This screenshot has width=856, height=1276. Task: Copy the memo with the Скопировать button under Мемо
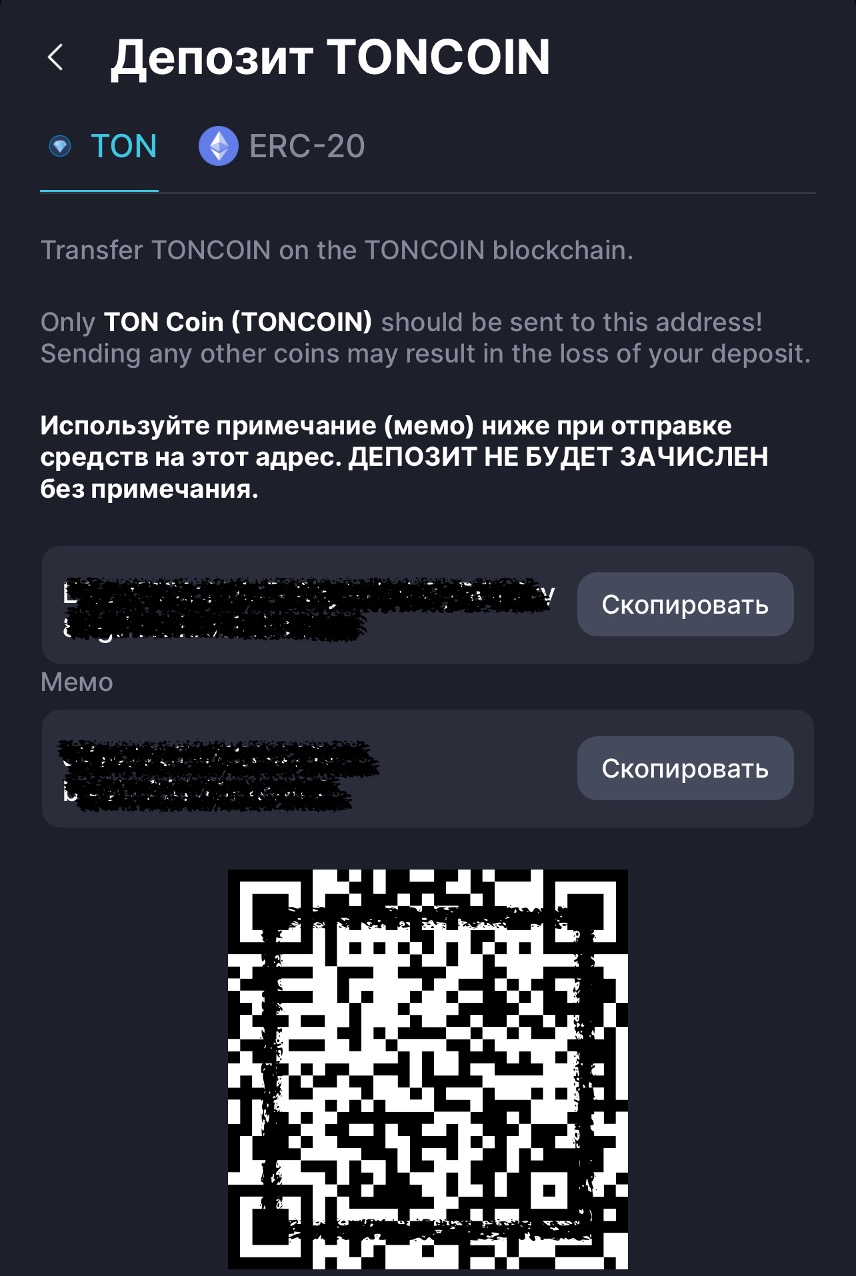[685, 768]
